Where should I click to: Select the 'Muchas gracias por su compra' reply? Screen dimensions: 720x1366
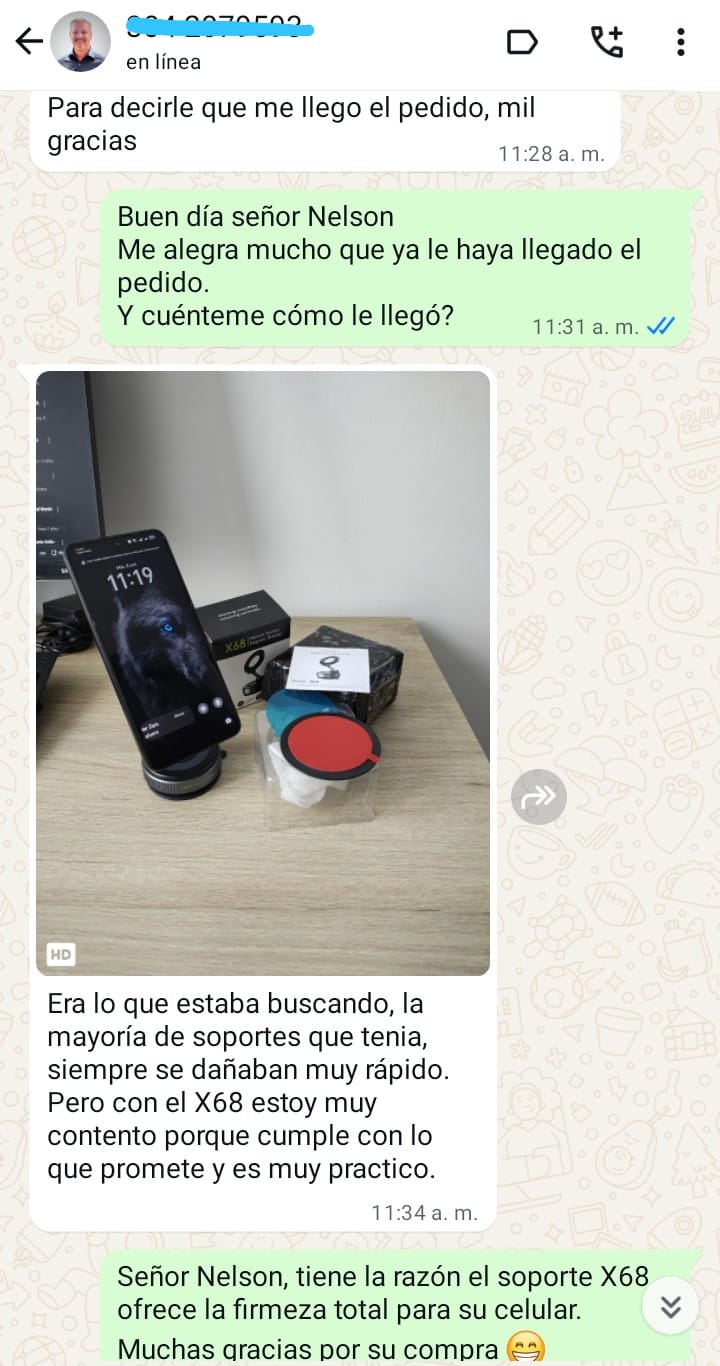330,1348
